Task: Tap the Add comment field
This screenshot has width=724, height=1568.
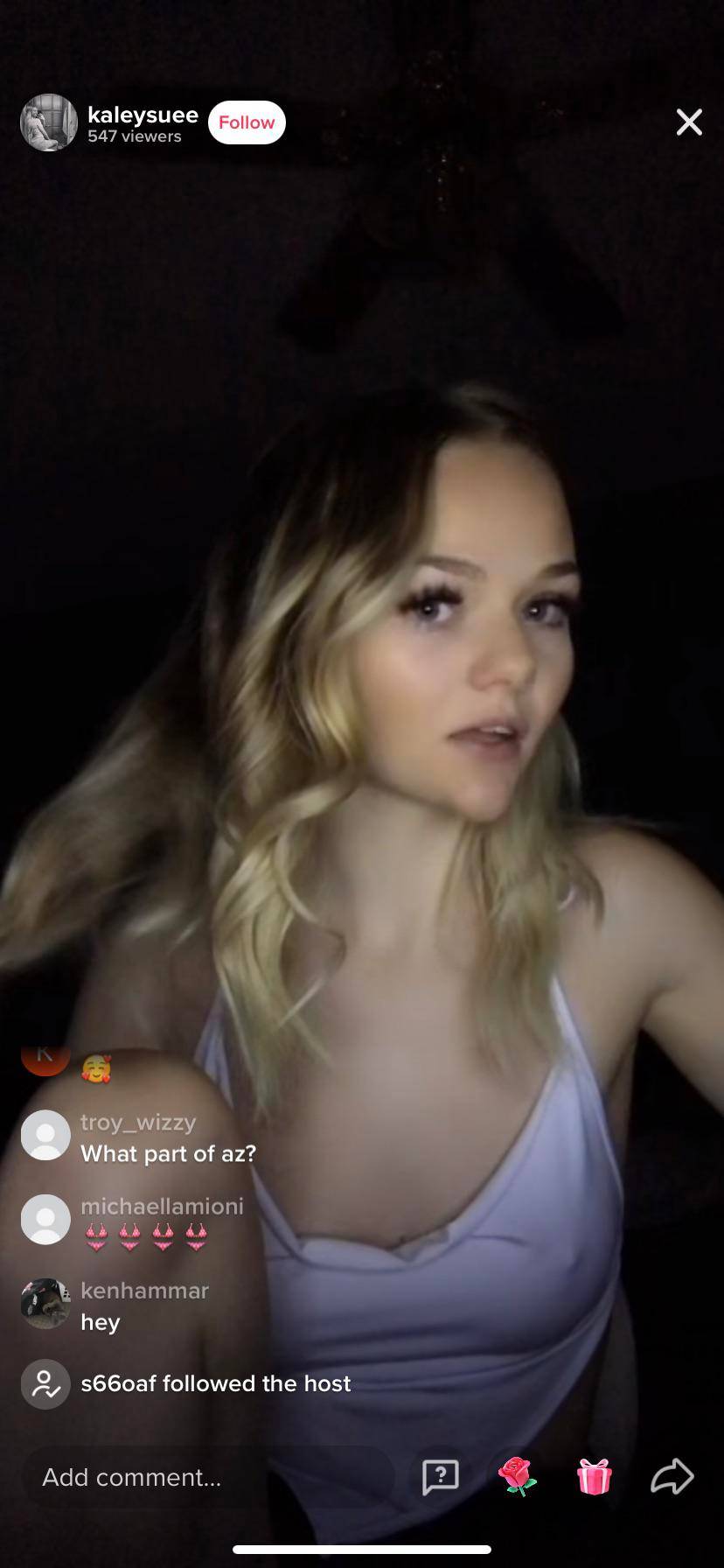Action: pyautogui.click(x=206, y=1477)
